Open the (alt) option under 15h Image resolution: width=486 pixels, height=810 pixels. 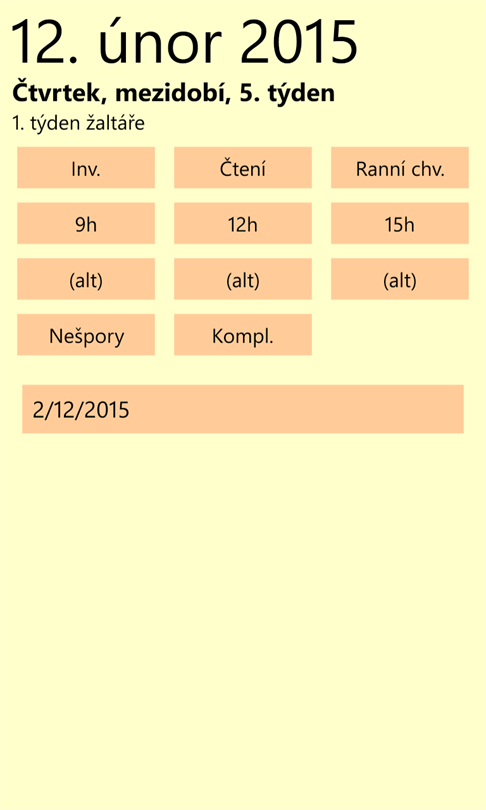[x=400, y=279]
